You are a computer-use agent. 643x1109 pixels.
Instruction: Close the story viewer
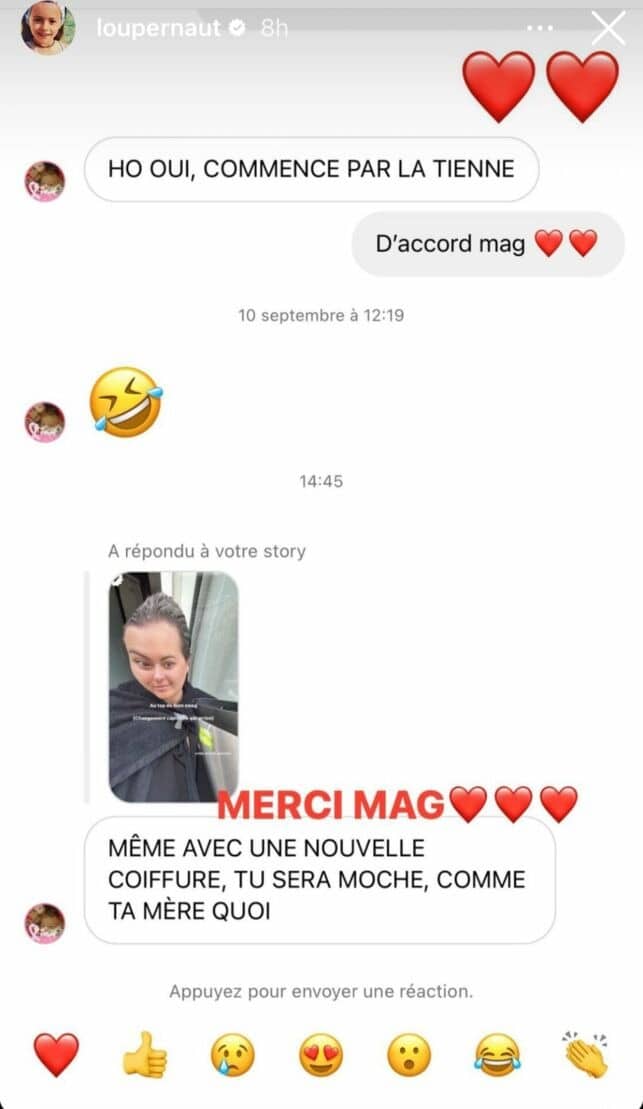pos(608,28)
